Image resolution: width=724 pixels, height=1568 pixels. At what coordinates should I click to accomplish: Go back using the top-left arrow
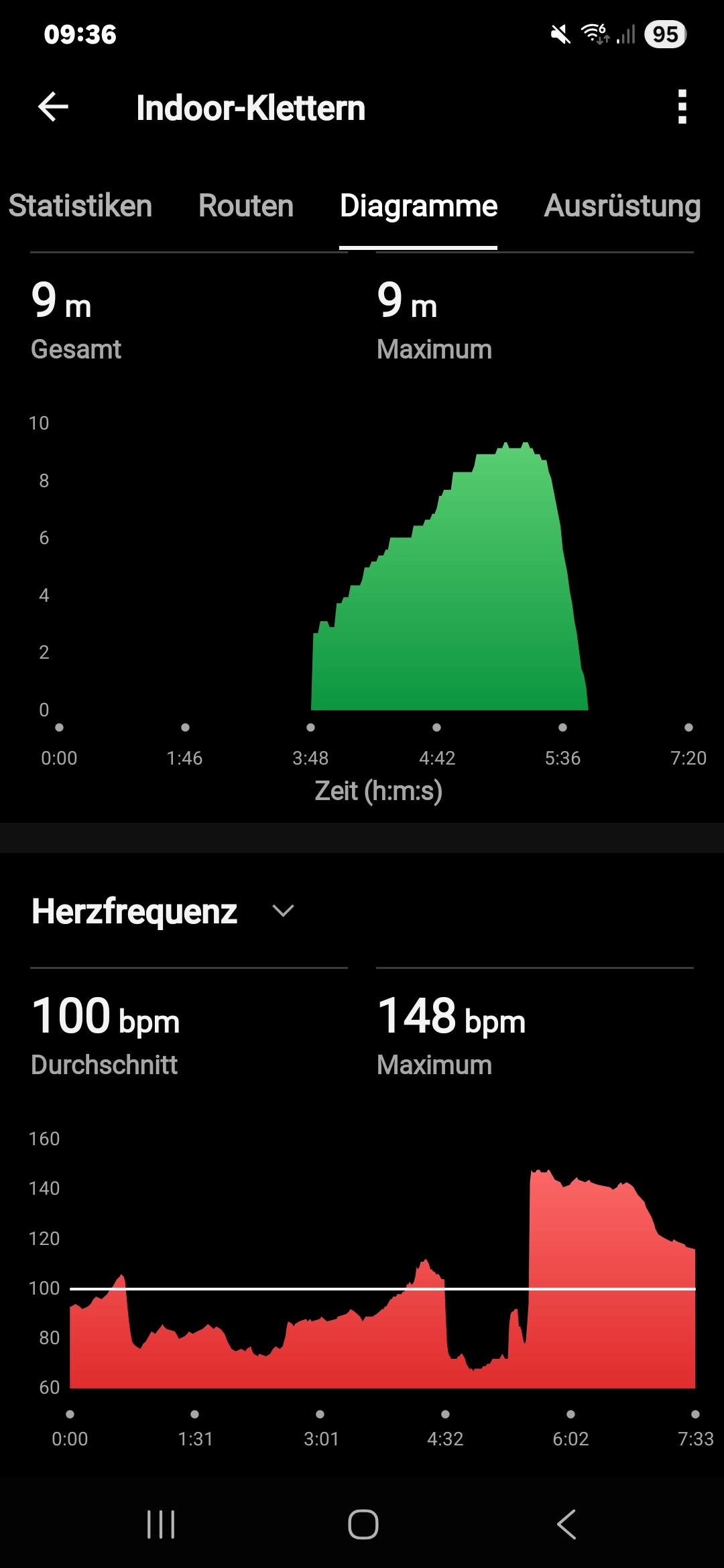pos(54,107)
